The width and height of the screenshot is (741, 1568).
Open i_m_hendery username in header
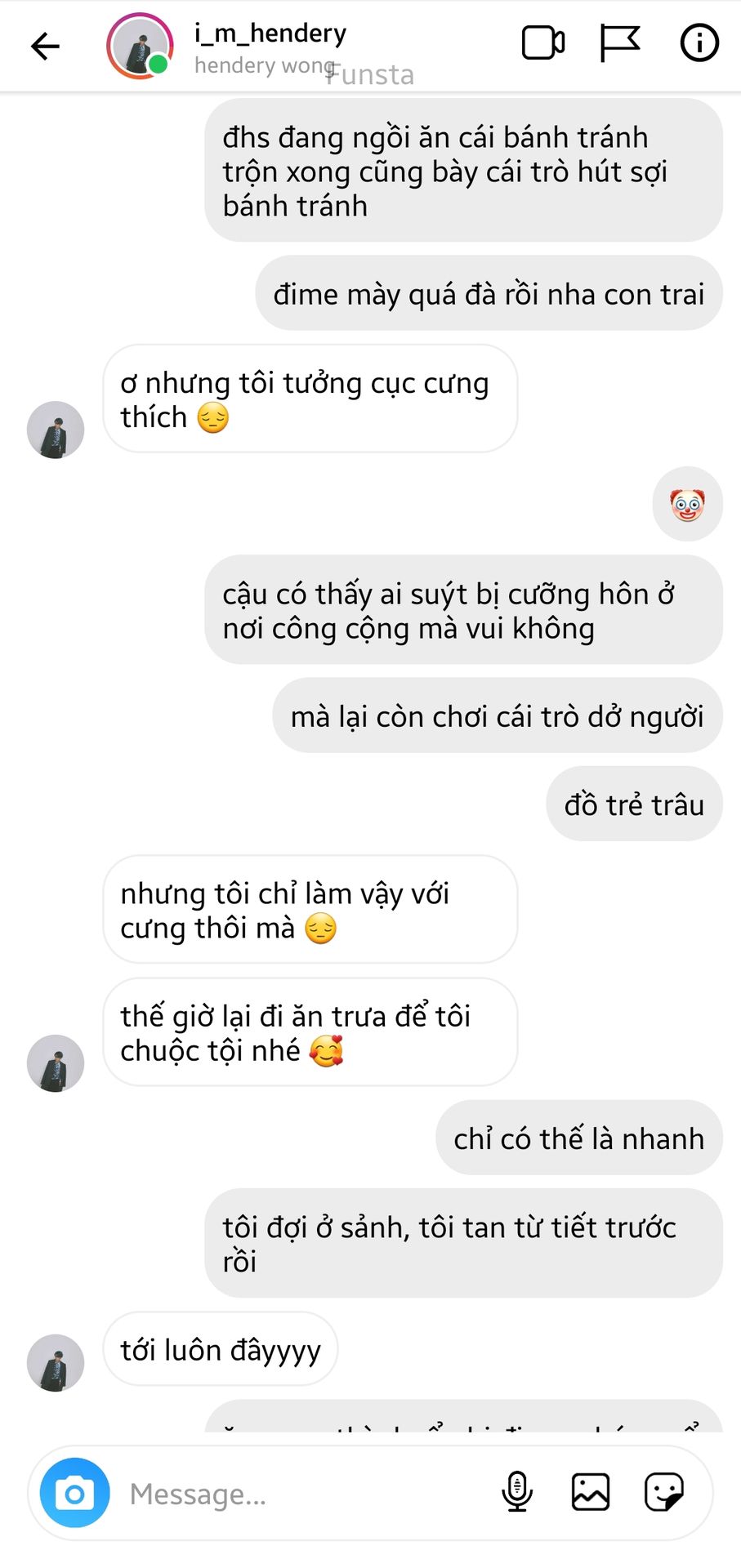[x=270, y=33]
